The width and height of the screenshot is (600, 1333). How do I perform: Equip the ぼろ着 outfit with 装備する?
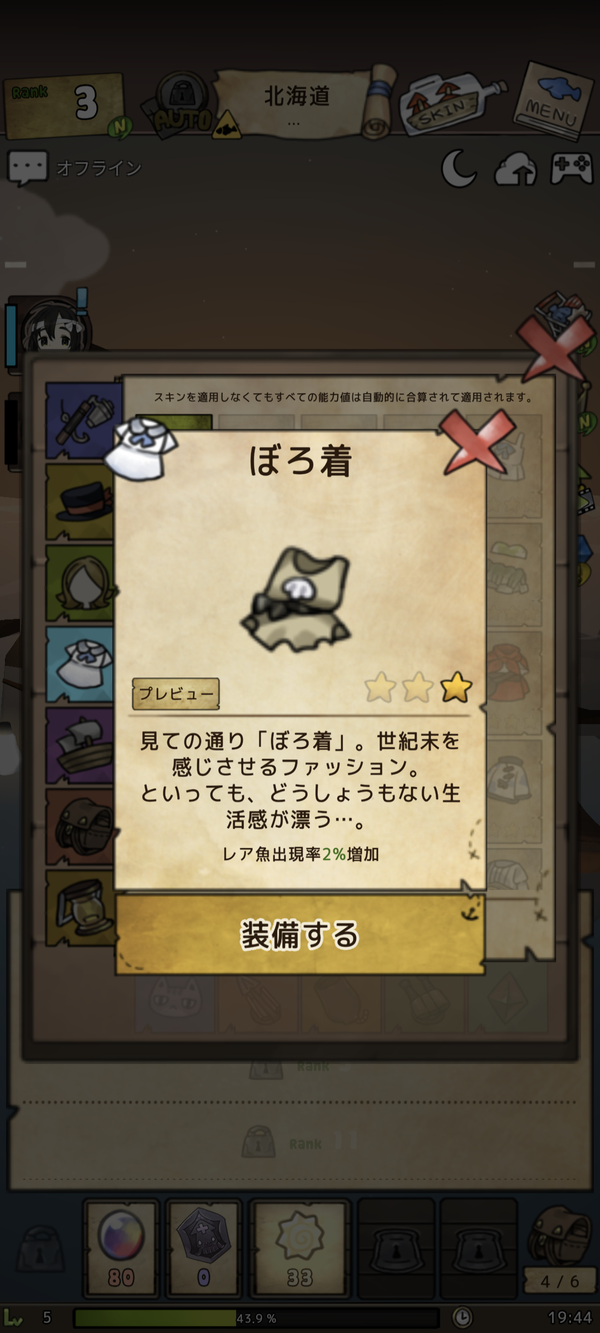pyautogui.click(x=300, y=934)
